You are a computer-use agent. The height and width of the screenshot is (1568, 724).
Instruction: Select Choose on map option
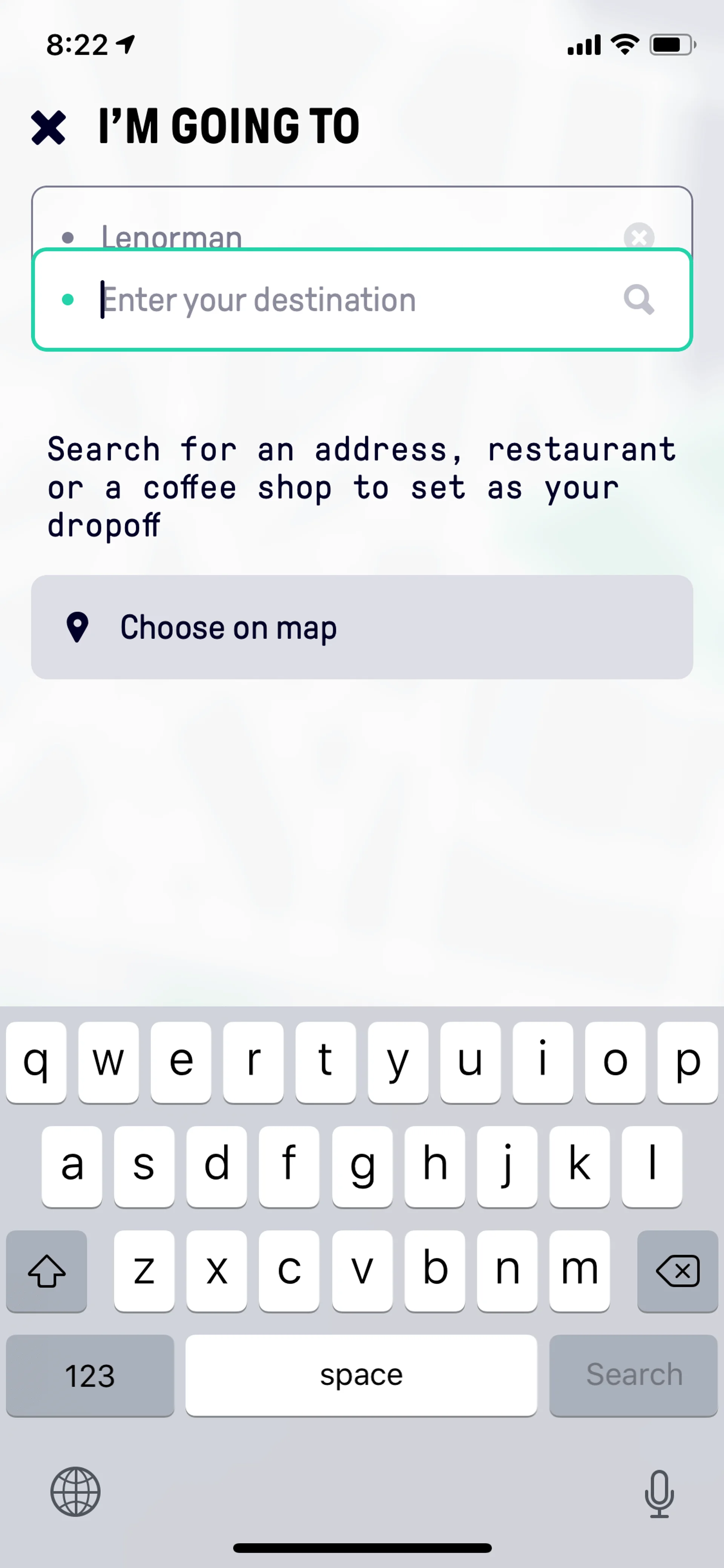click(361, 627)
